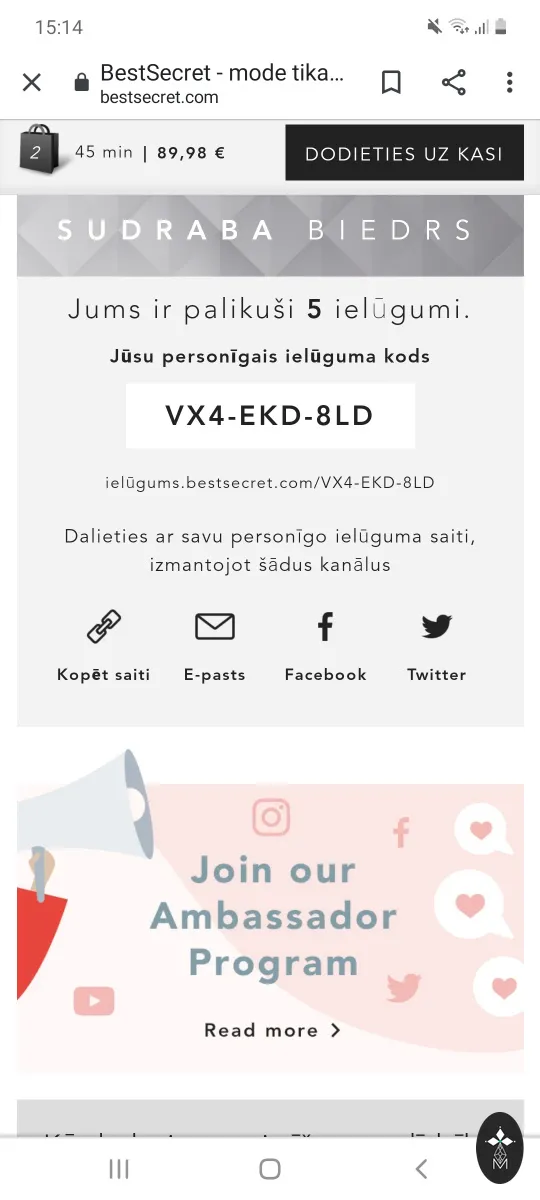The width and height of the screenshot is (540, 1200).
Task: Tap Dodieties uz kasi checkout button
Action: (x=404, y=153)
